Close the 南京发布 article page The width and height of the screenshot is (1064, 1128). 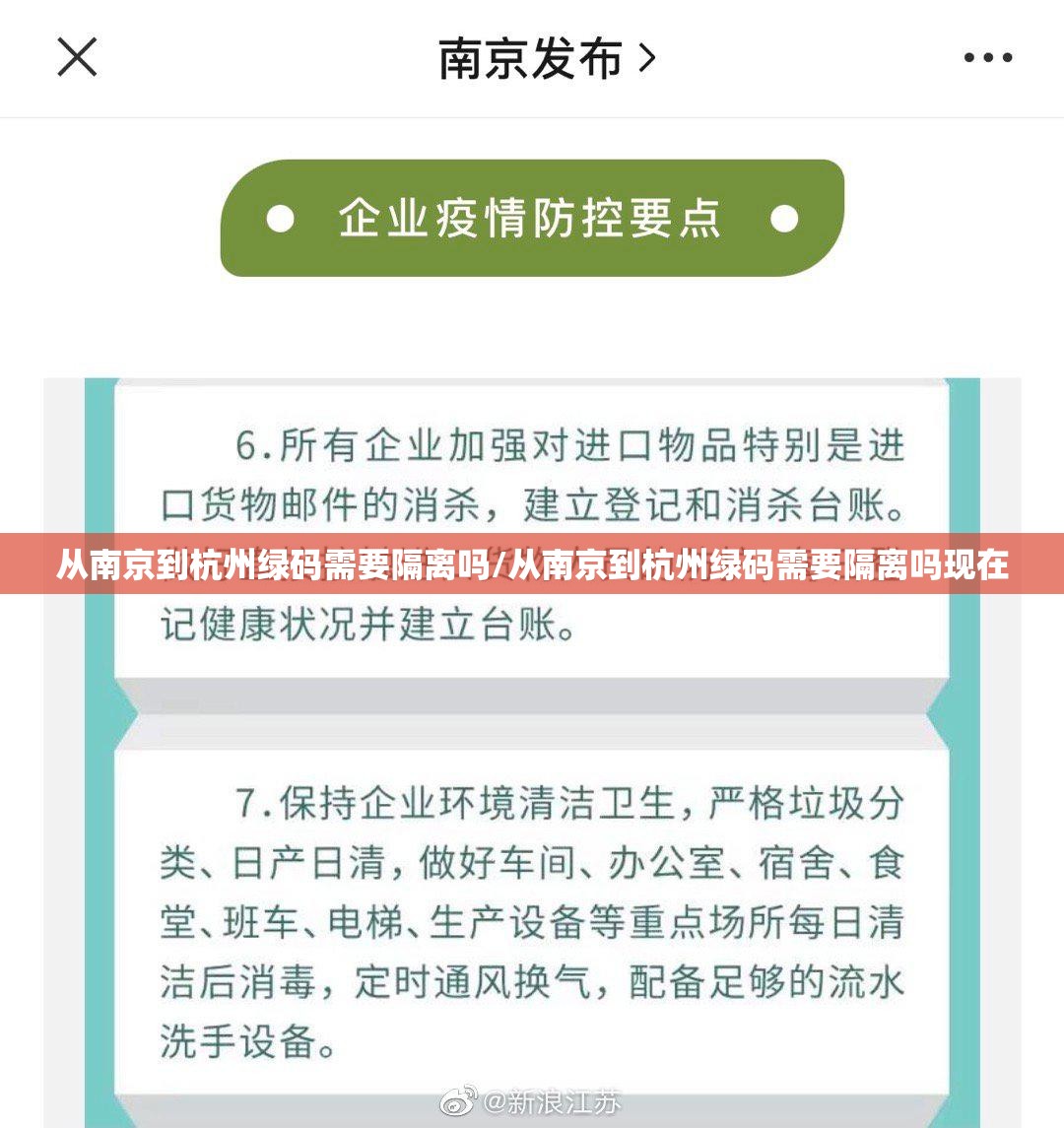(77, 57)
